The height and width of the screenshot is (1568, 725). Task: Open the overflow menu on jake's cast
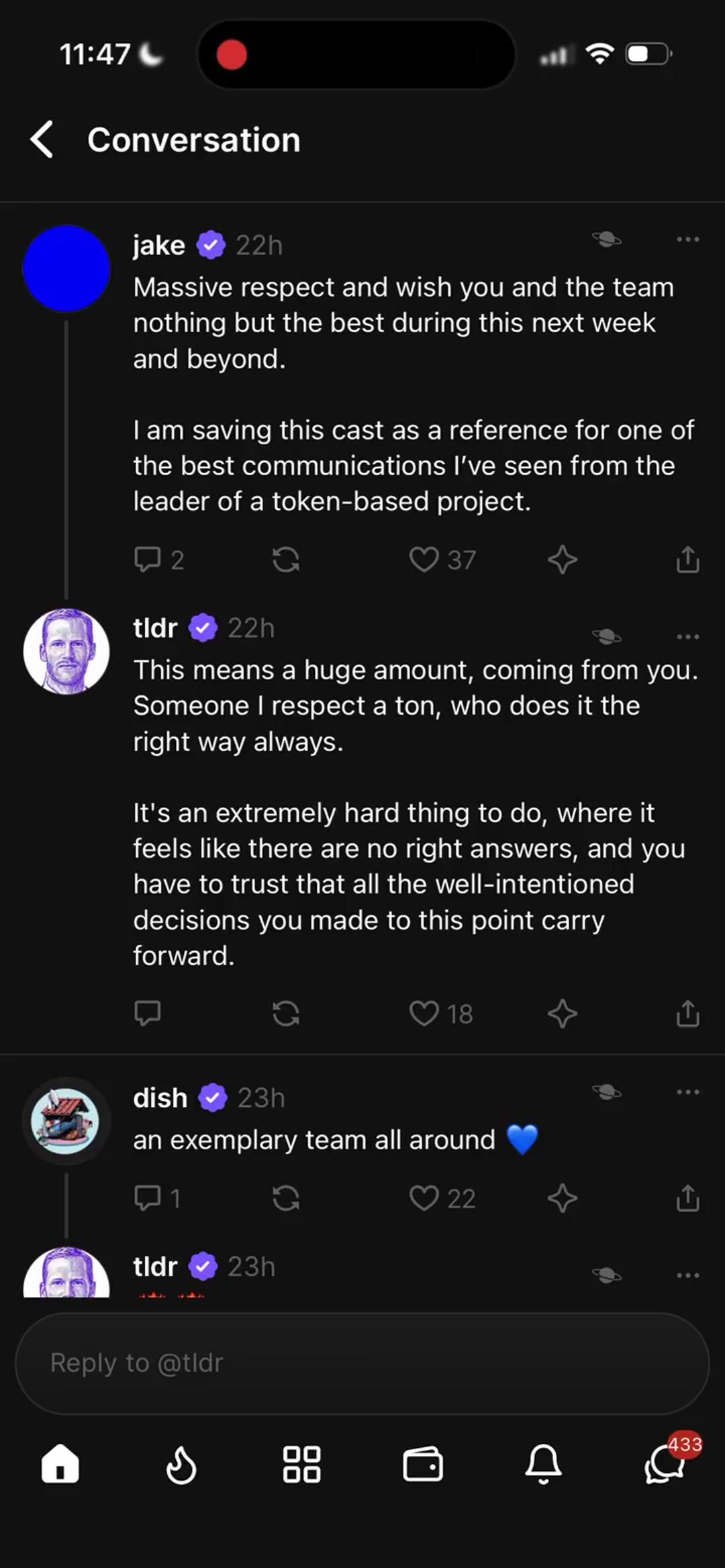(687, 240)
